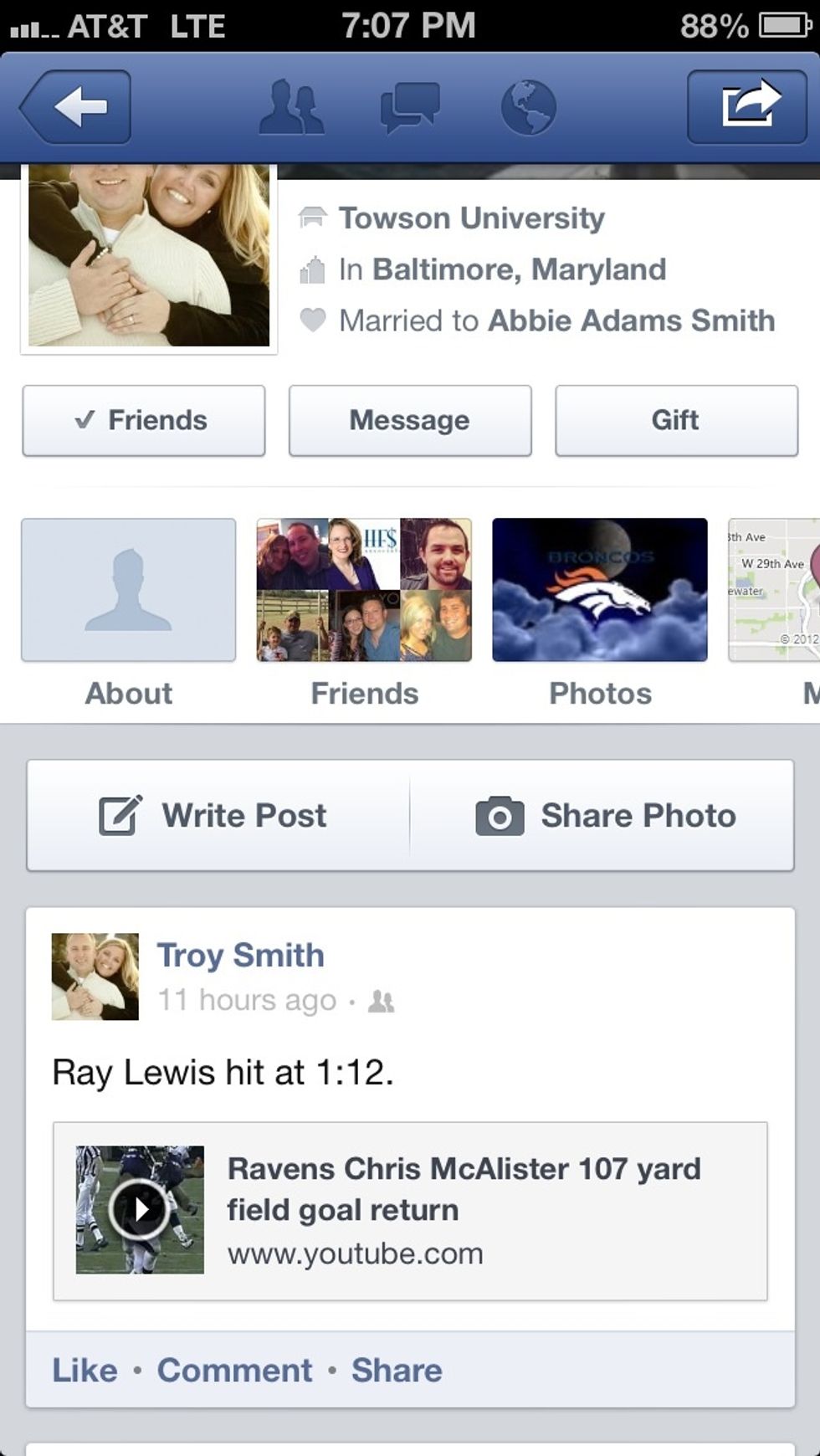Open Troy Smith's profile link

(x=239, y=955)
